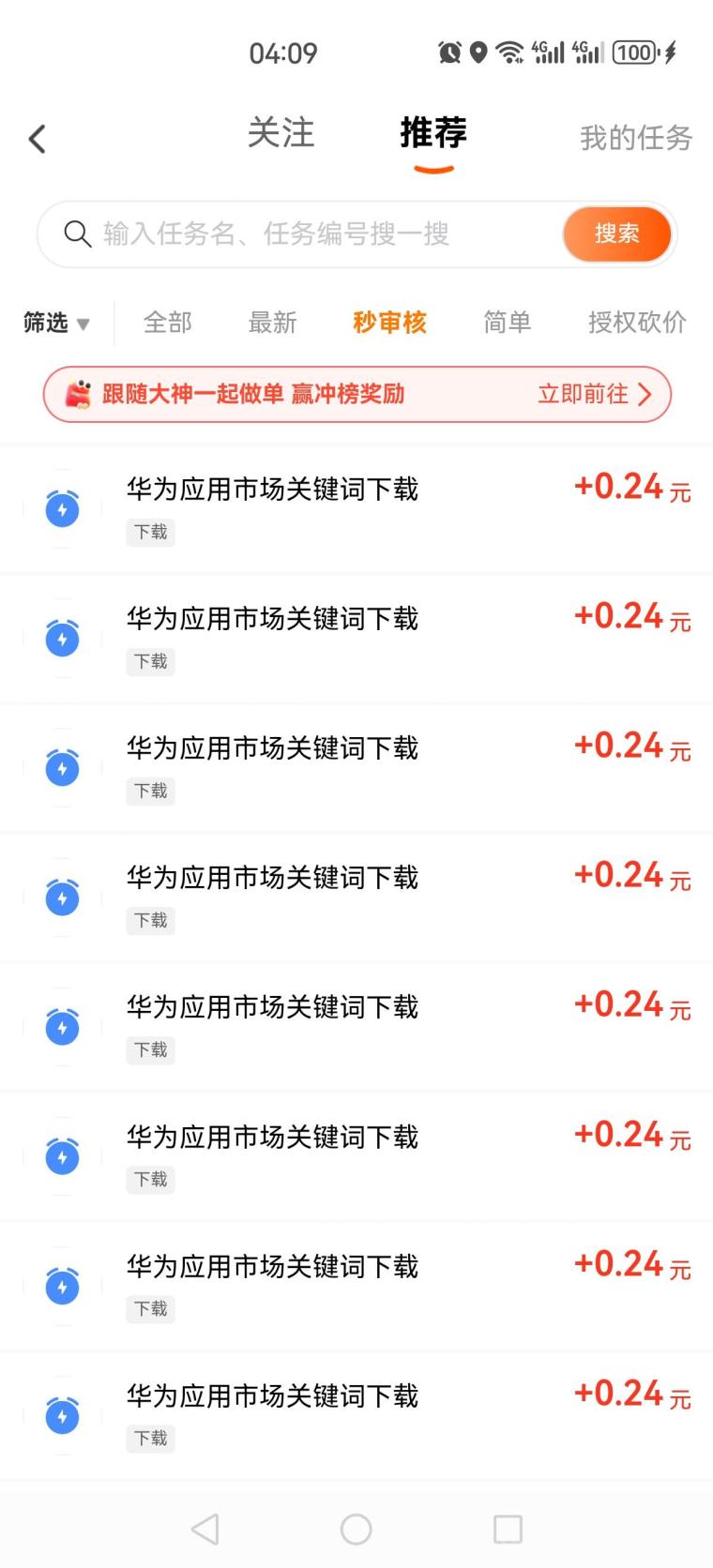
Task: Go back using the top-left arrow
Action: pos(38,140)
